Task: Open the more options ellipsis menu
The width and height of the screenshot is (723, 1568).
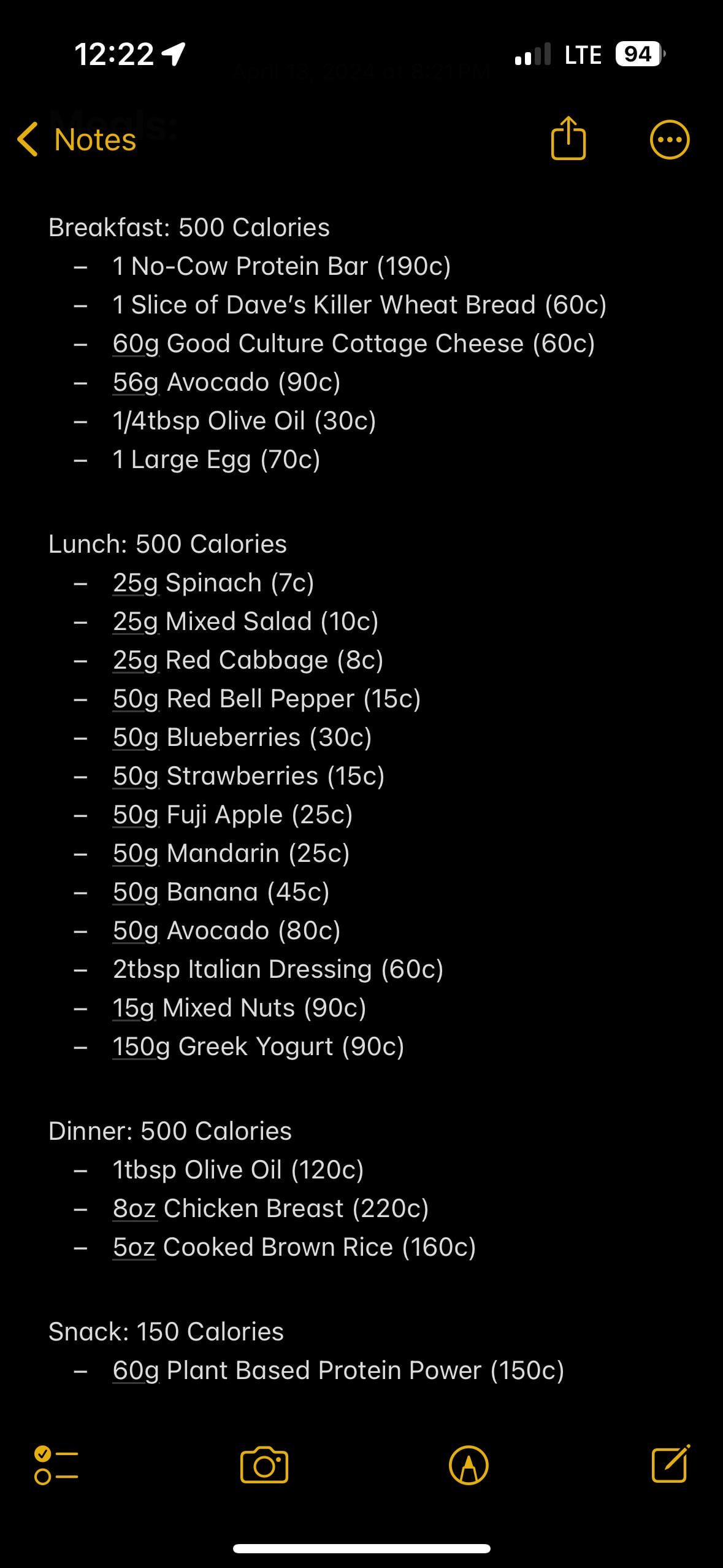Action: pyautogui.click(x=670, y=139)
